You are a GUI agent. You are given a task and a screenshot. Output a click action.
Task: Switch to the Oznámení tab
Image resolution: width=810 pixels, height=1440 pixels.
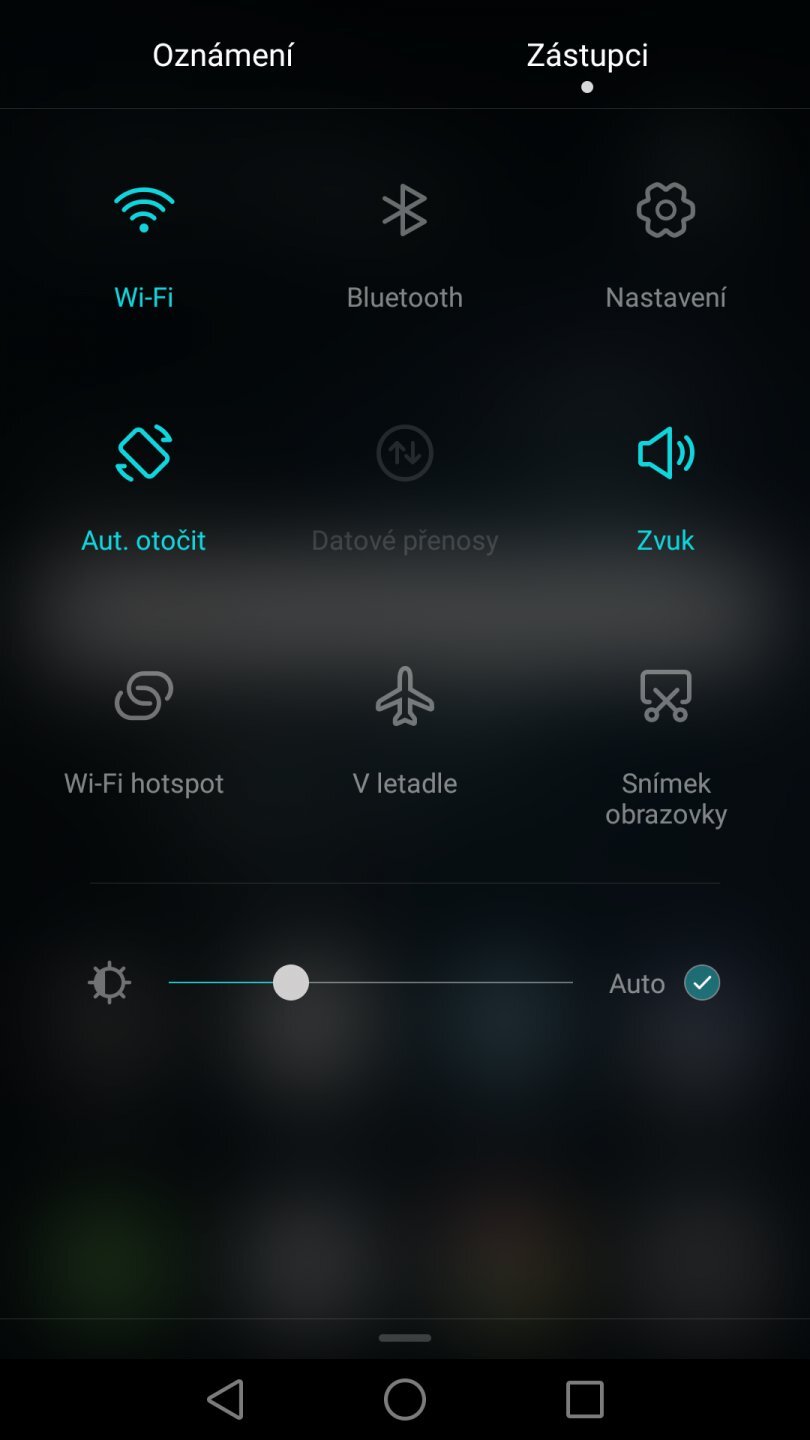(x=222, y=55)
